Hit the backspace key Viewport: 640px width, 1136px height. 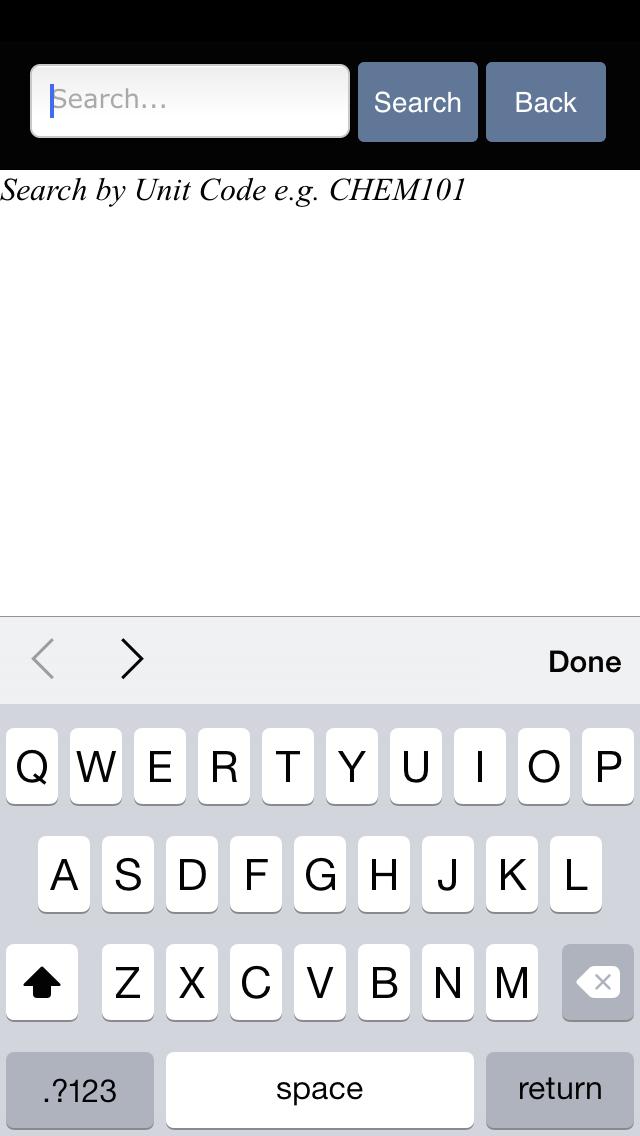pyautogui.click(x=597, y=983)
